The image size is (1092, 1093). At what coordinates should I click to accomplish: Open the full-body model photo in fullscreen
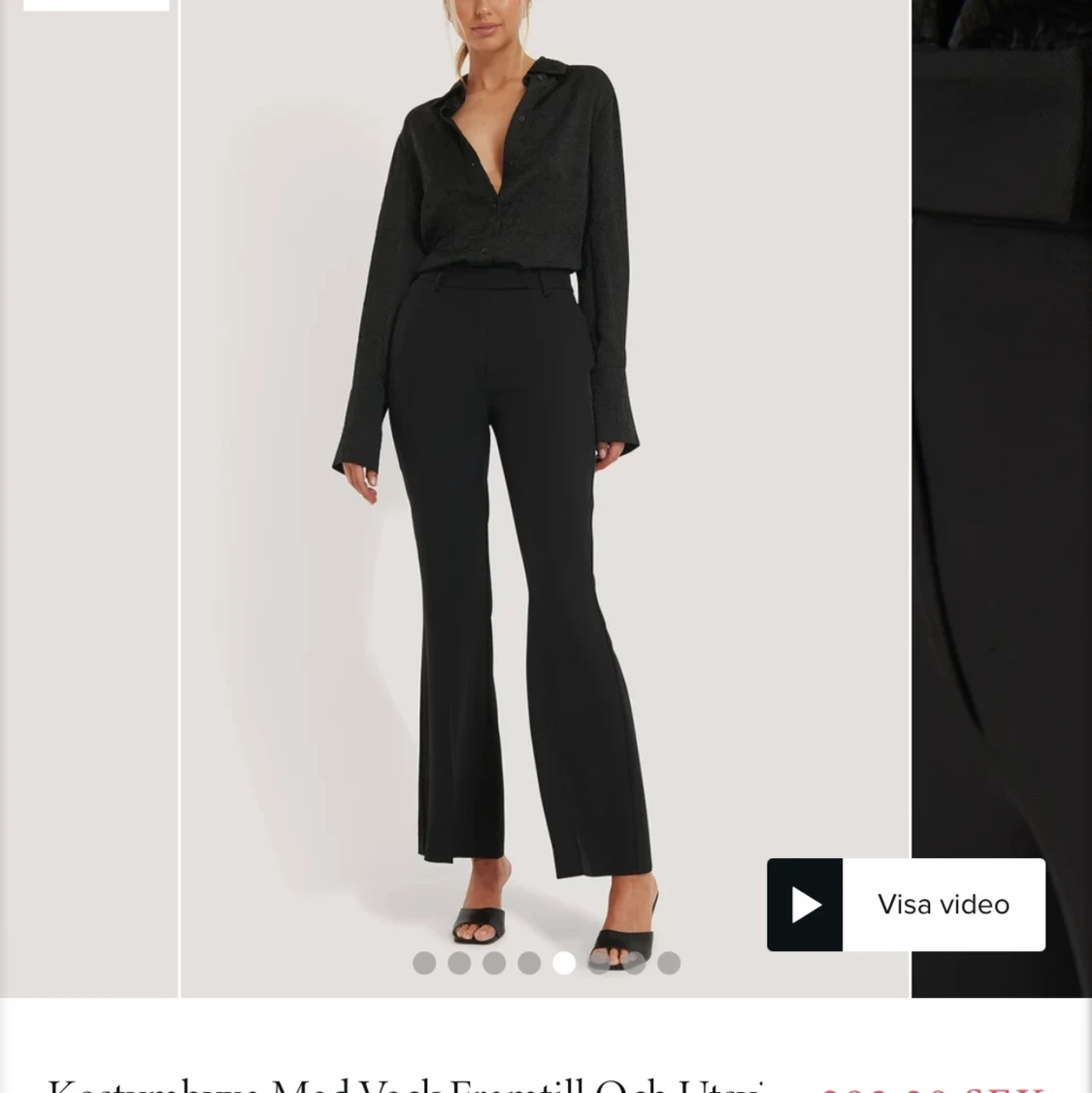544,485
